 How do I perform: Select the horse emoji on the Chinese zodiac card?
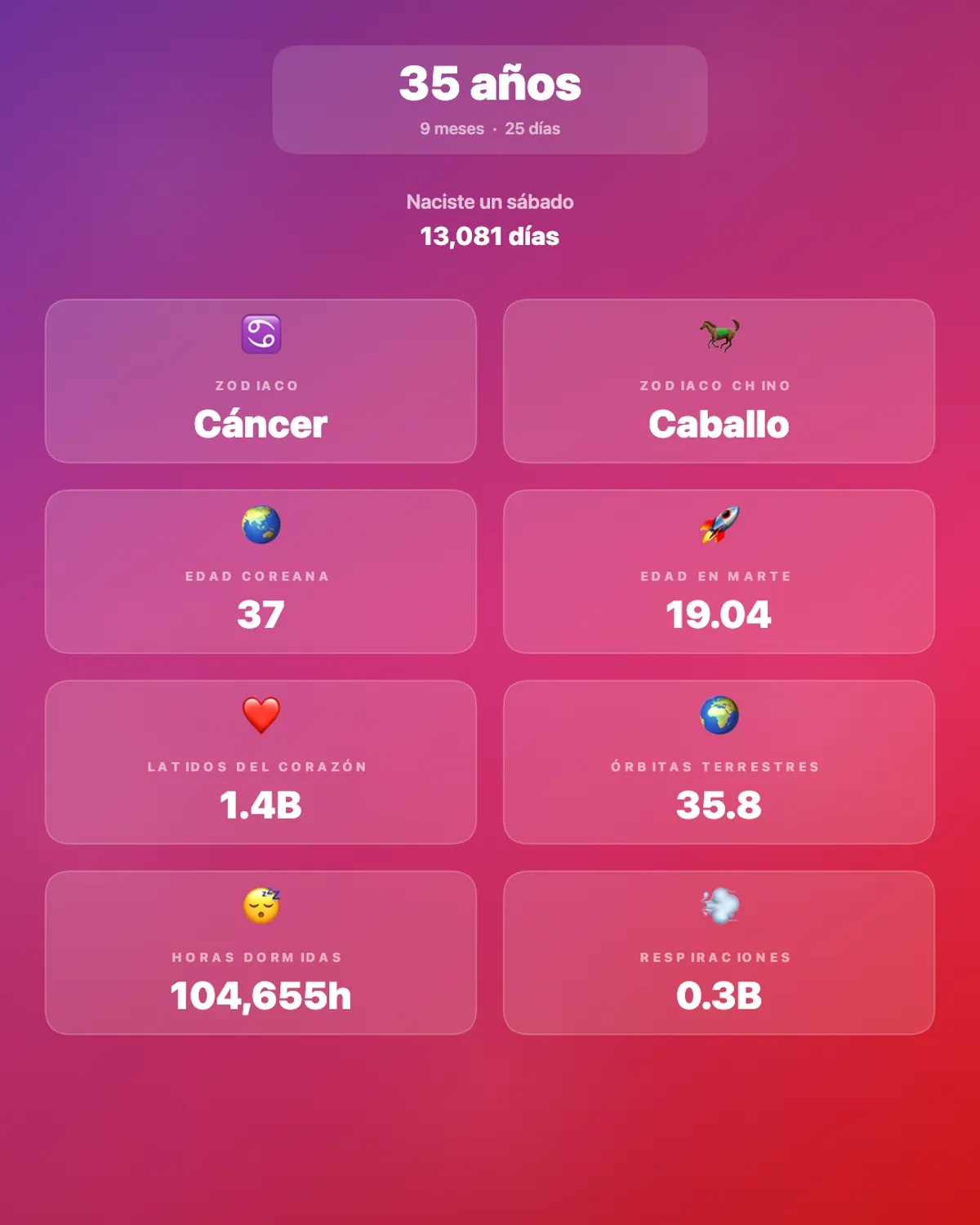click(719, 333)
